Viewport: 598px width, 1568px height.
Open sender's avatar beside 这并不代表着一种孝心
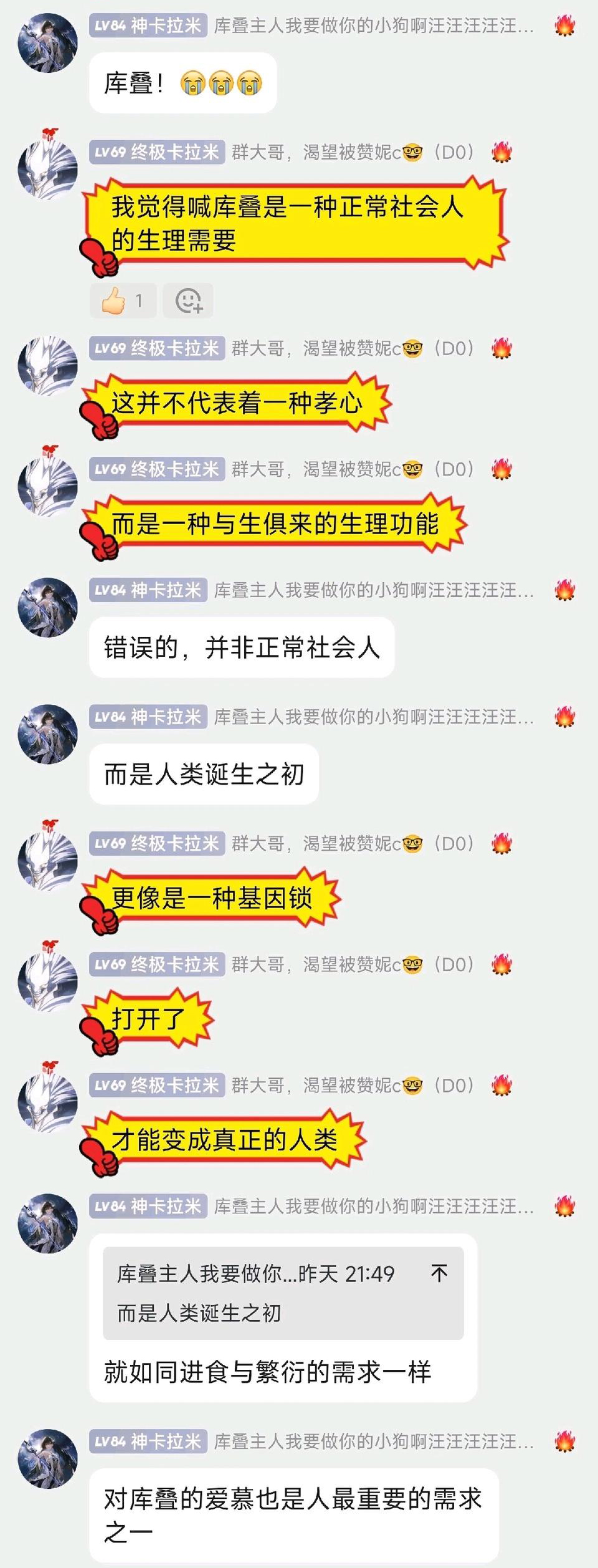[48, 366]
